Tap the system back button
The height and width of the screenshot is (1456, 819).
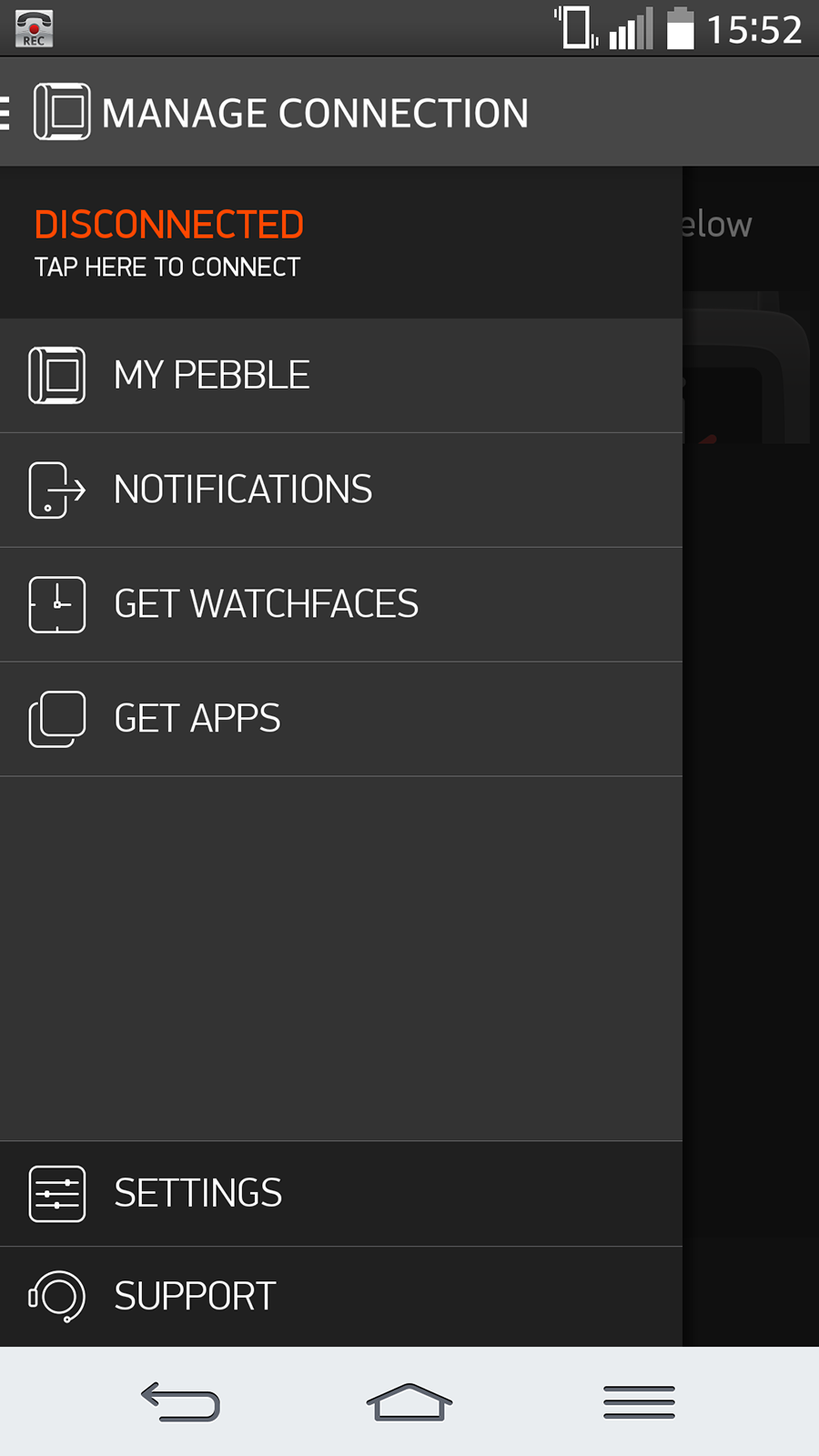180,1401
